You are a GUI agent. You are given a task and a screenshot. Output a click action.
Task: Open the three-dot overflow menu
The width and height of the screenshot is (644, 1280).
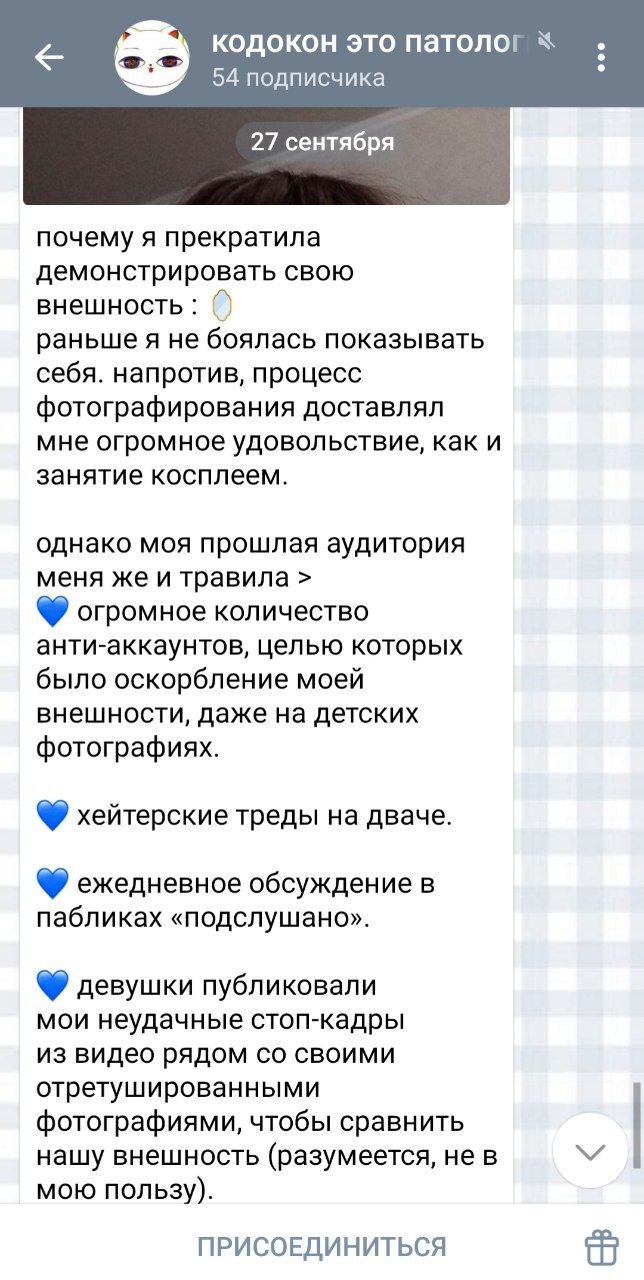pyautogui.click(x=601, y=57)
